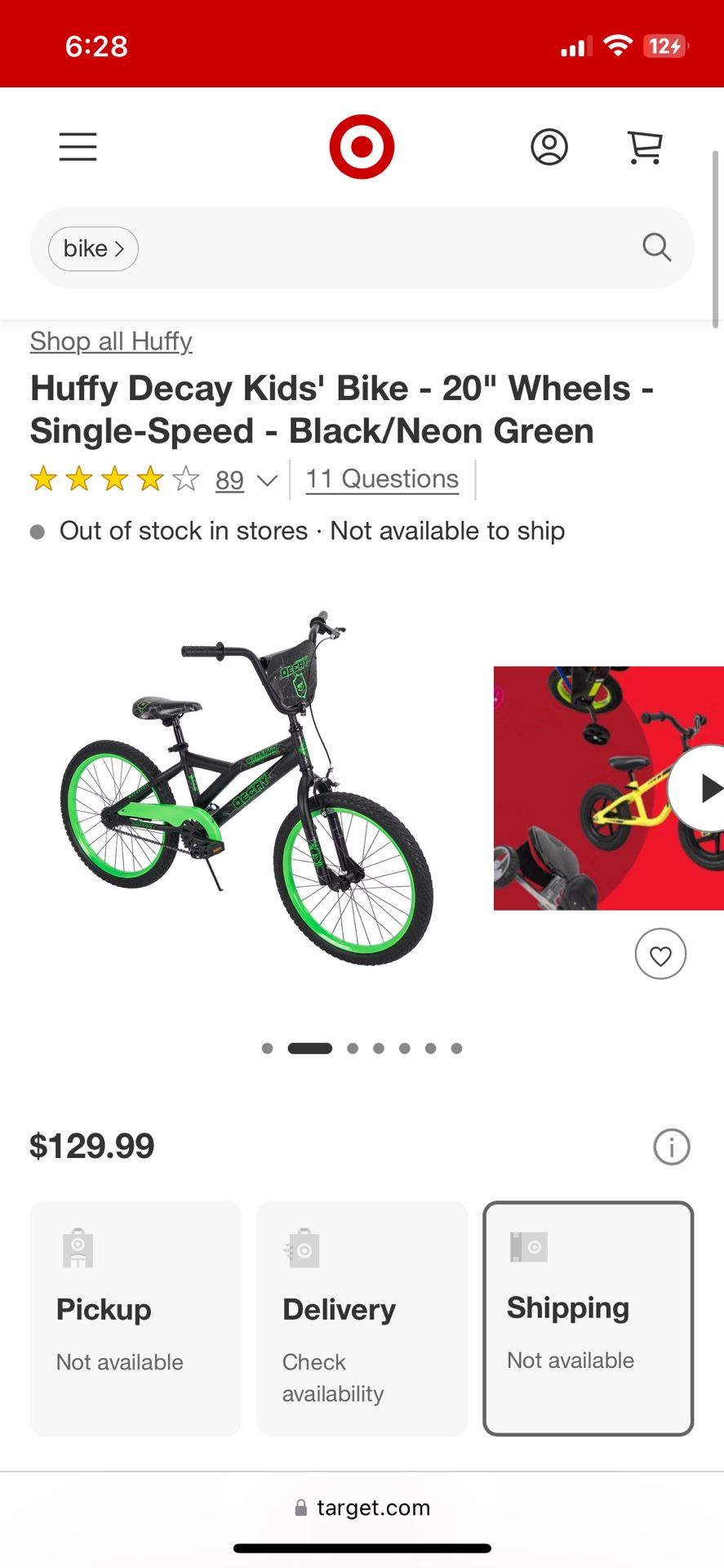The height and width of the screenshot is (1568, 724).
Task: Expand the 89 reviews chevron
Action: coord(268,482)
